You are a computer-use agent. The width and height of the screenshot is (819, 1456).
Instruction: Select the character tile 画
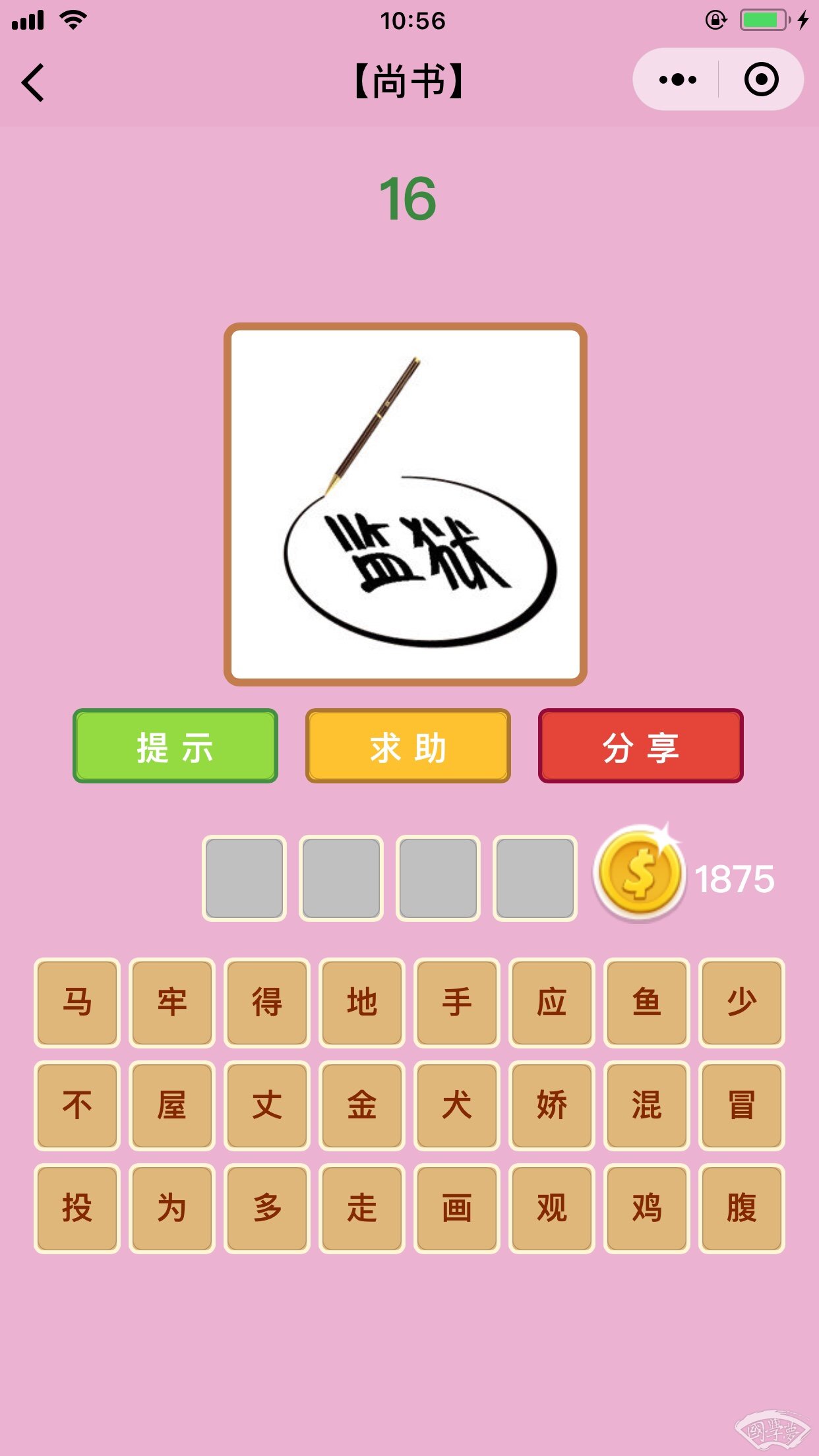[x=456, y=1208]
